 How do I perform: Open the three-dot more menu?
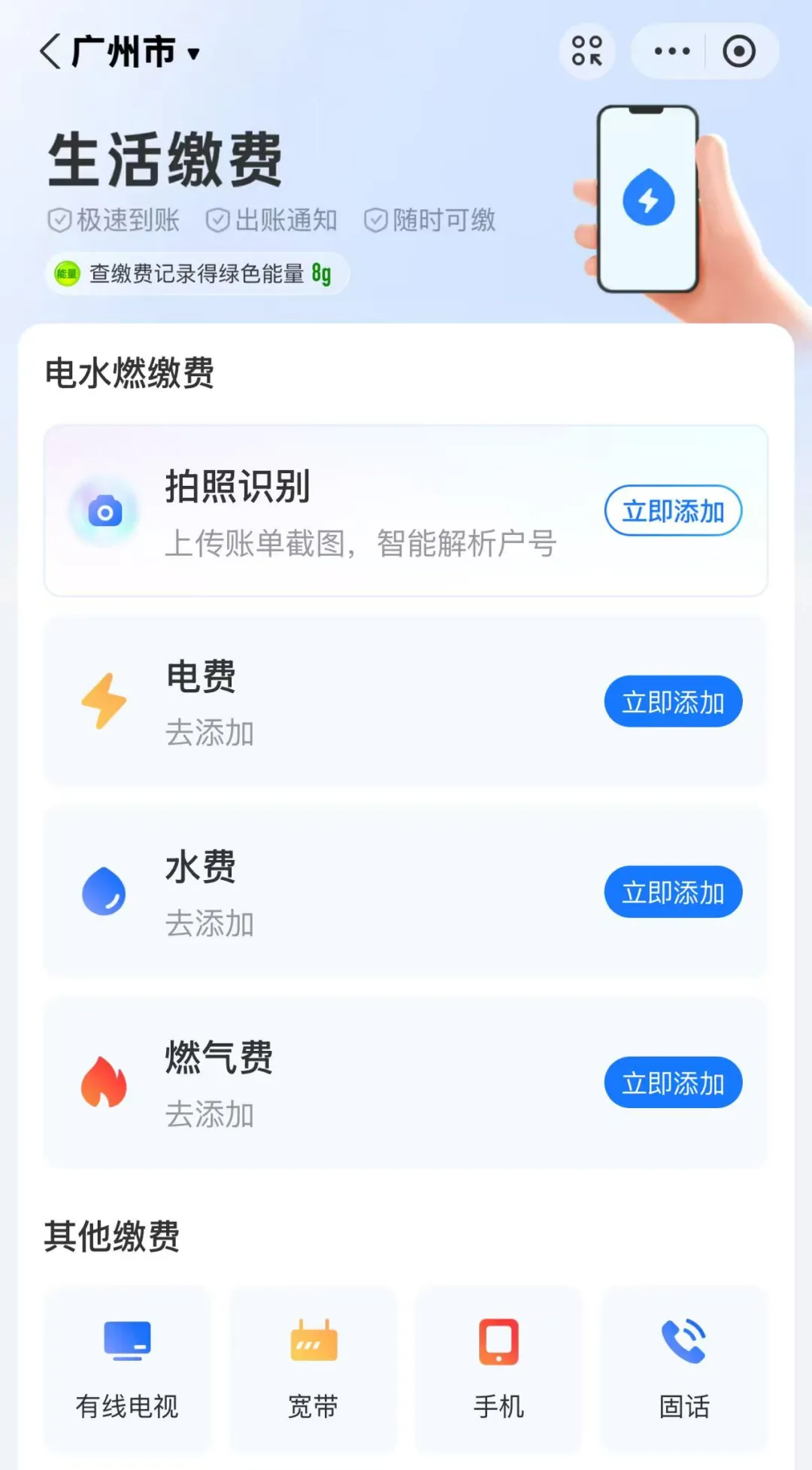[x=671, y=51]
